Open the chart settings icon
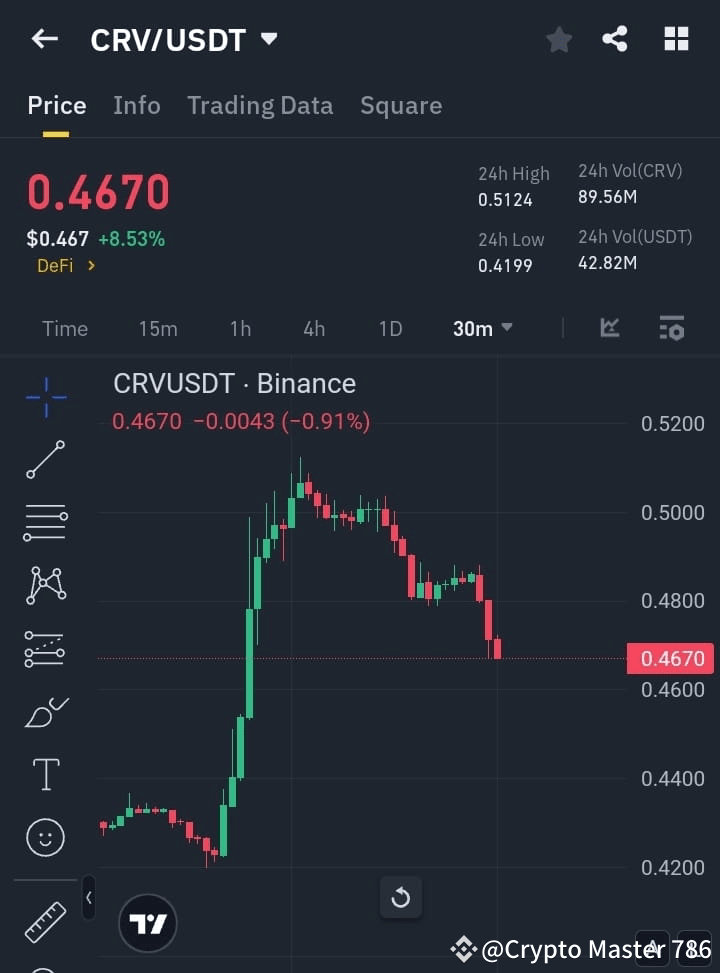This screenshot has height=973, width=720. [x=671, y=328]
